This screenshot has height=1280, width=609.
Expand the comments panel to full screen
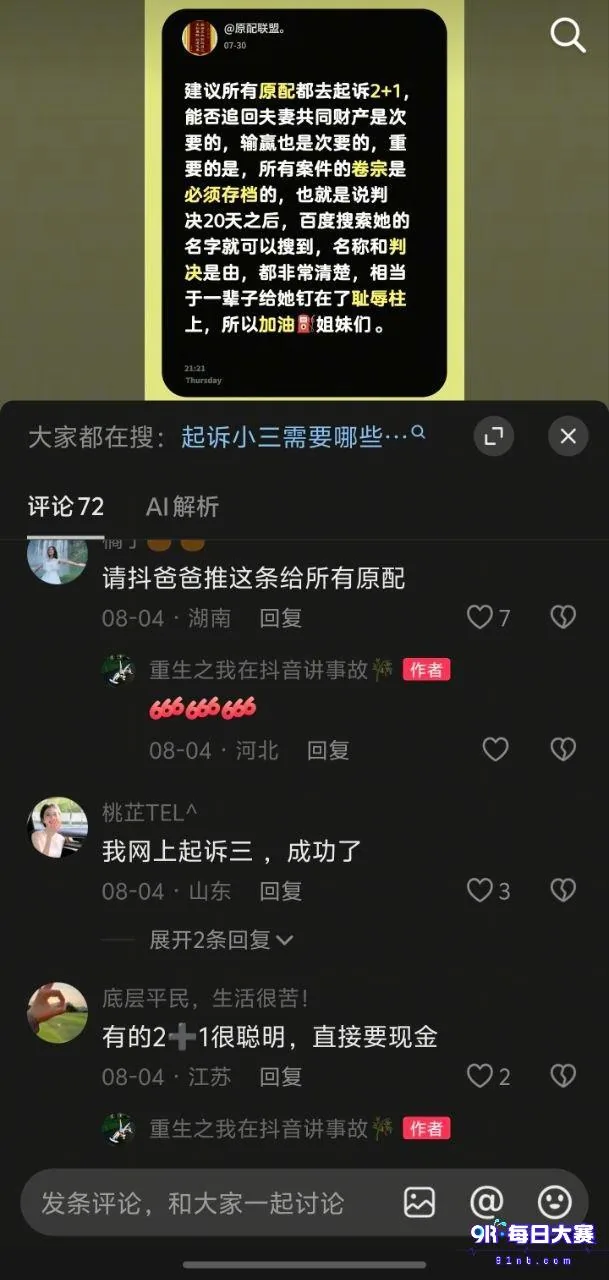click(493, 436)
